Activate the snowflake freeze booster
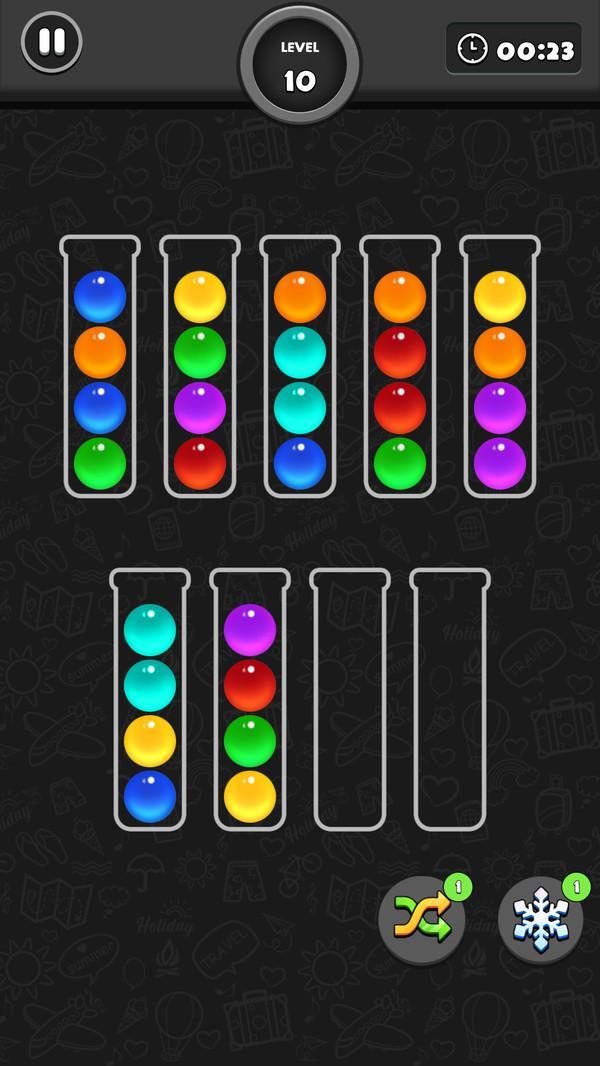 (x=540, y=920)
